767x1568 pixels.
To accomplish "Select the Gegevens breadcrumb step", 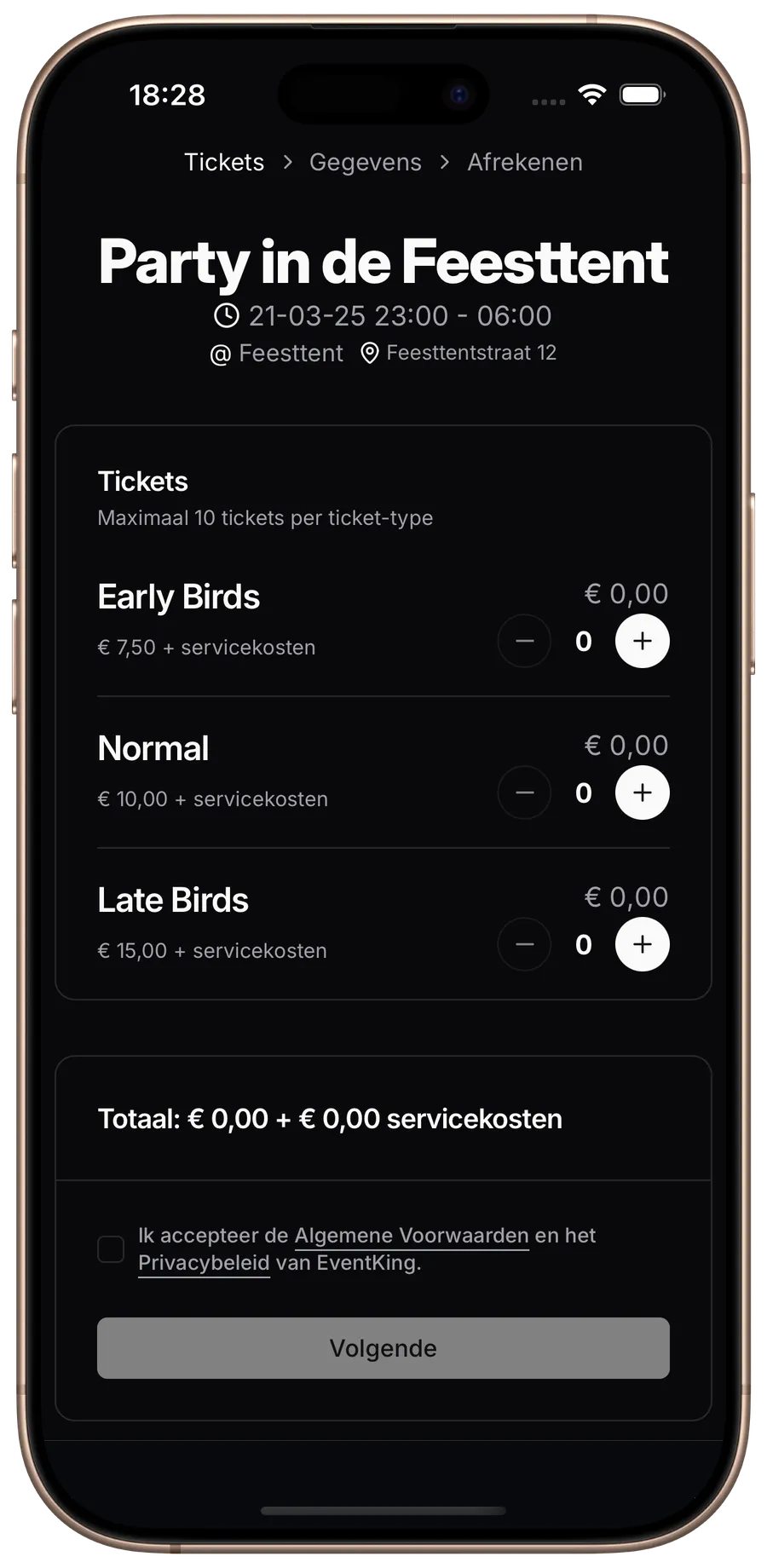I will click(x=366, y=162).
